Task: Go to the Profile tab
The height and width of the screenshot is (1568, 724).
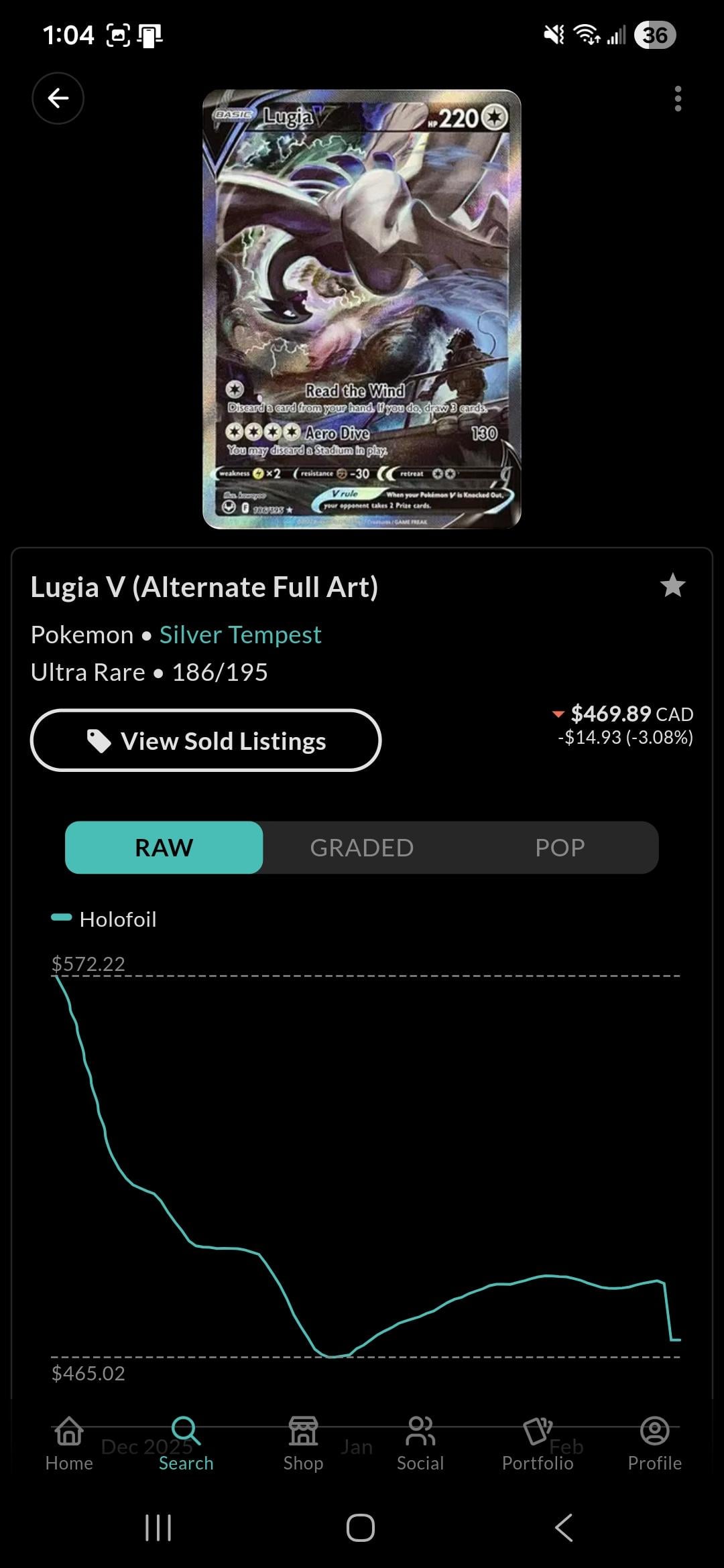Action: 654,1443
